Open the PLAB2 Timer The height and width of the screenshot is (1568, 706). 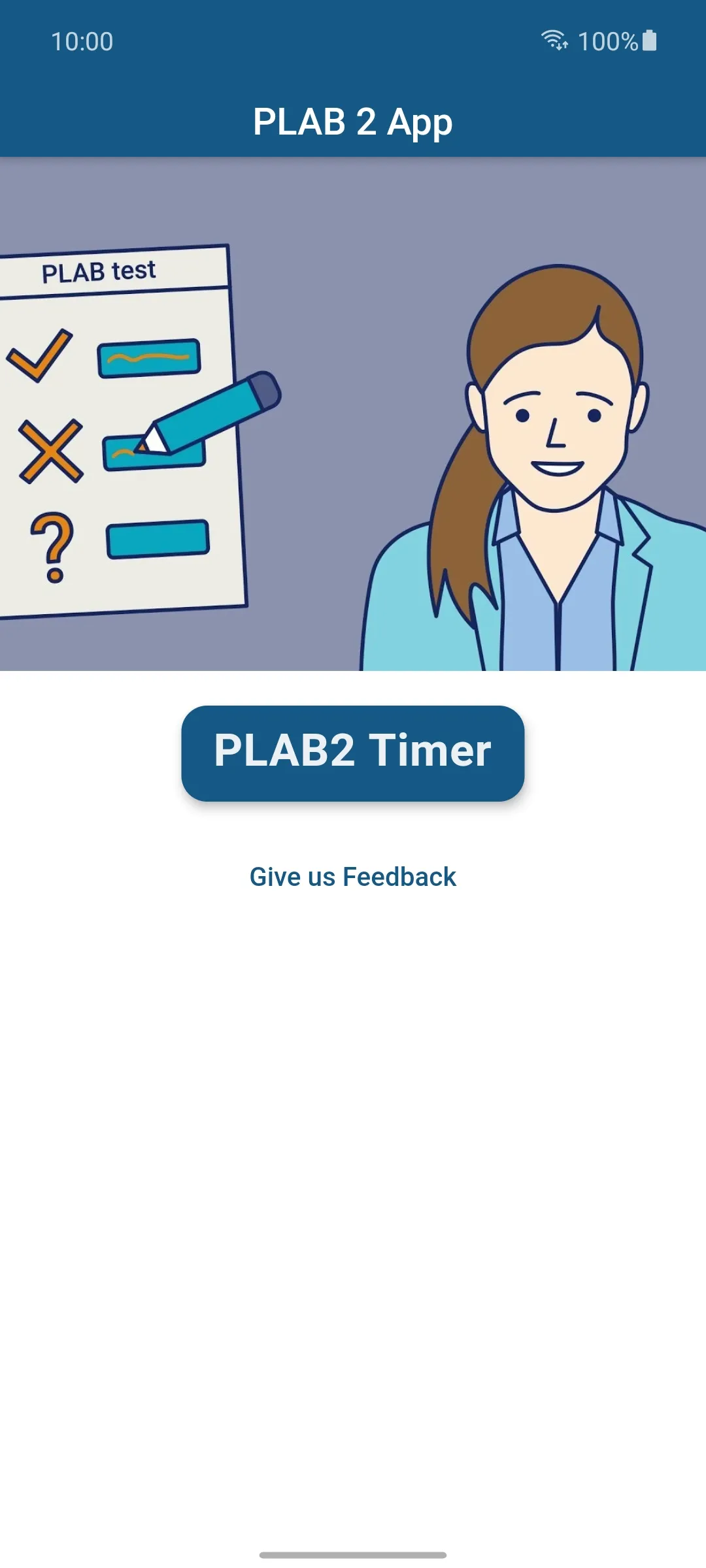pos(353,753)
